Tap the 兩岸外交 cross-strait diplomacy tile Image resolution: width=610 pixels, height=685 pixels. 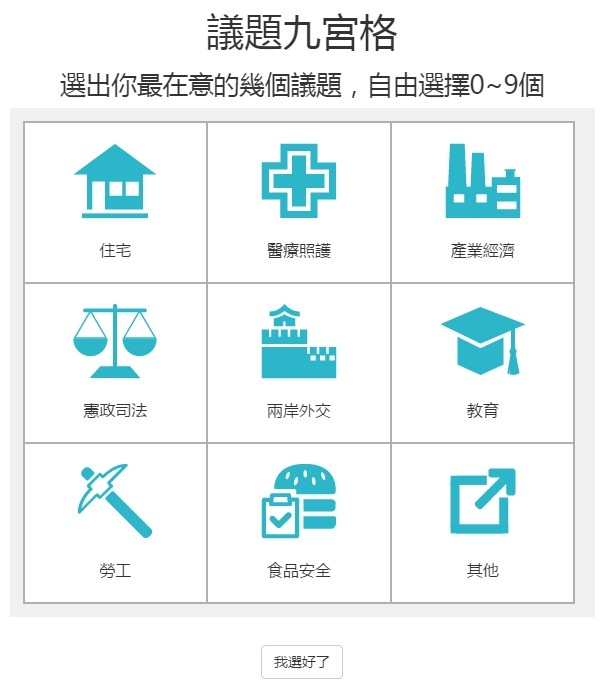(298, 362)
